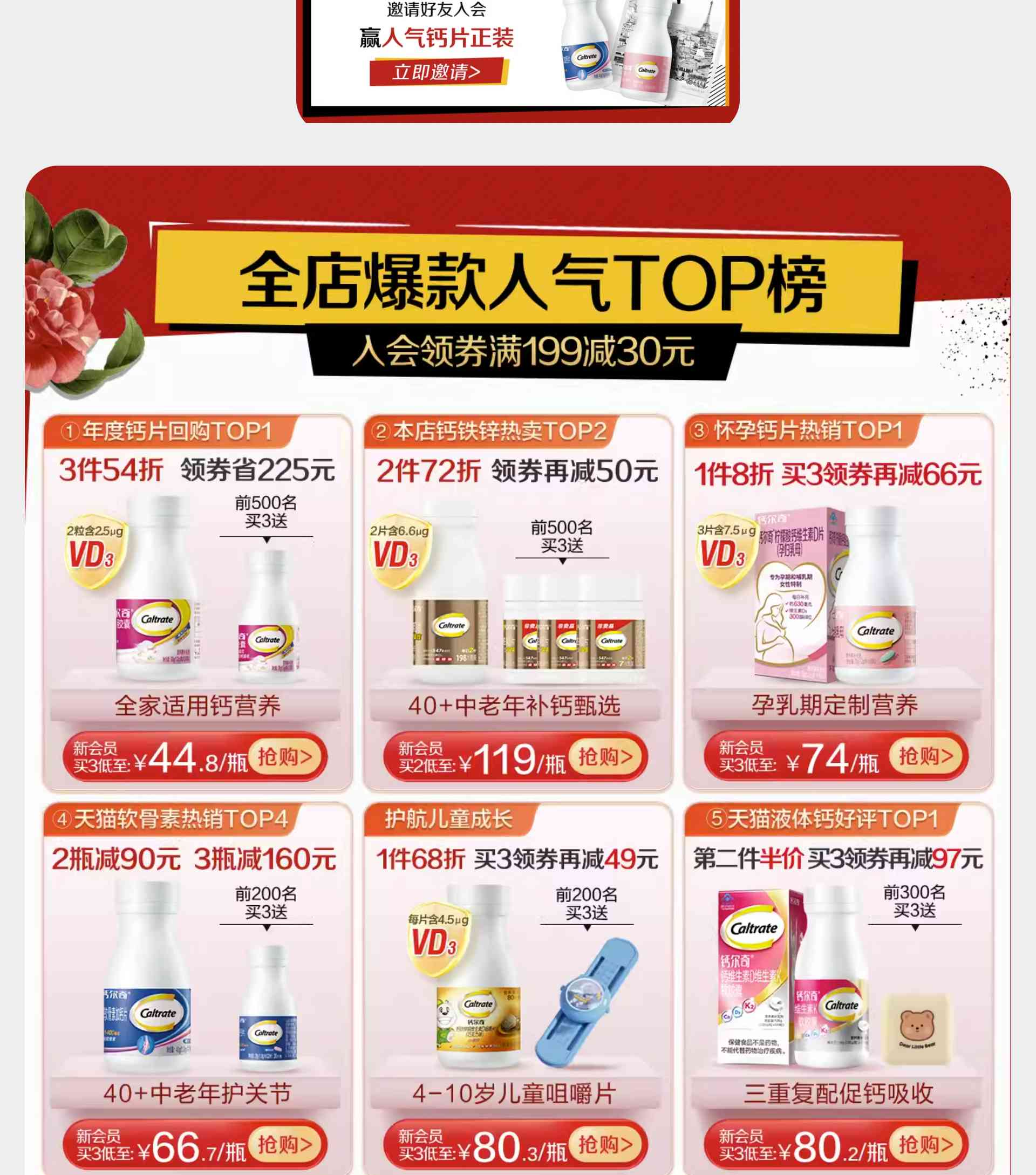The width and height of the screenshot is (1036, 1175).
Task: Tap 抢购 for the ¥80.3/瓶 children's chewables
Action: pyautogui.click(x=605, y=1145)
